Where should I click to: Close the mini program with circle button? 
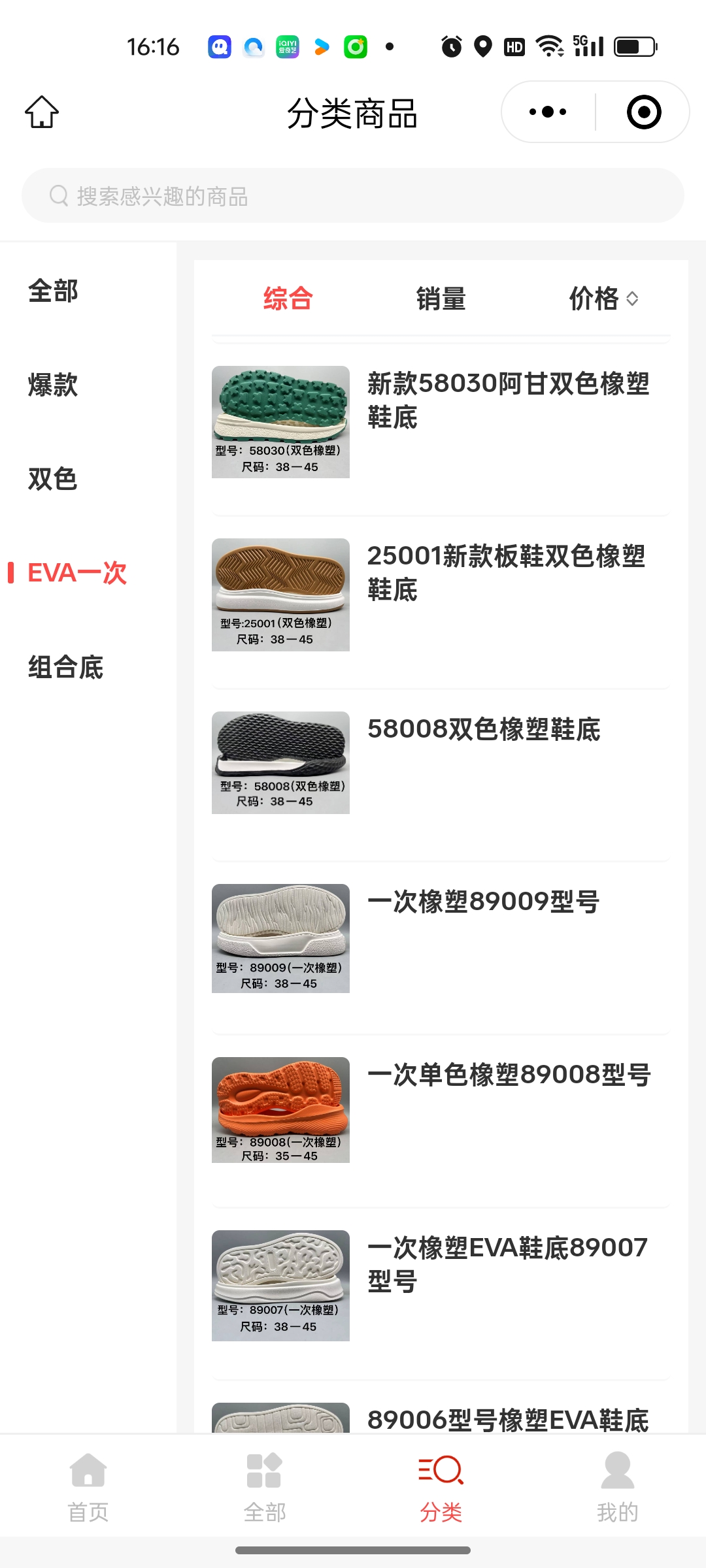tap(643, 112)
